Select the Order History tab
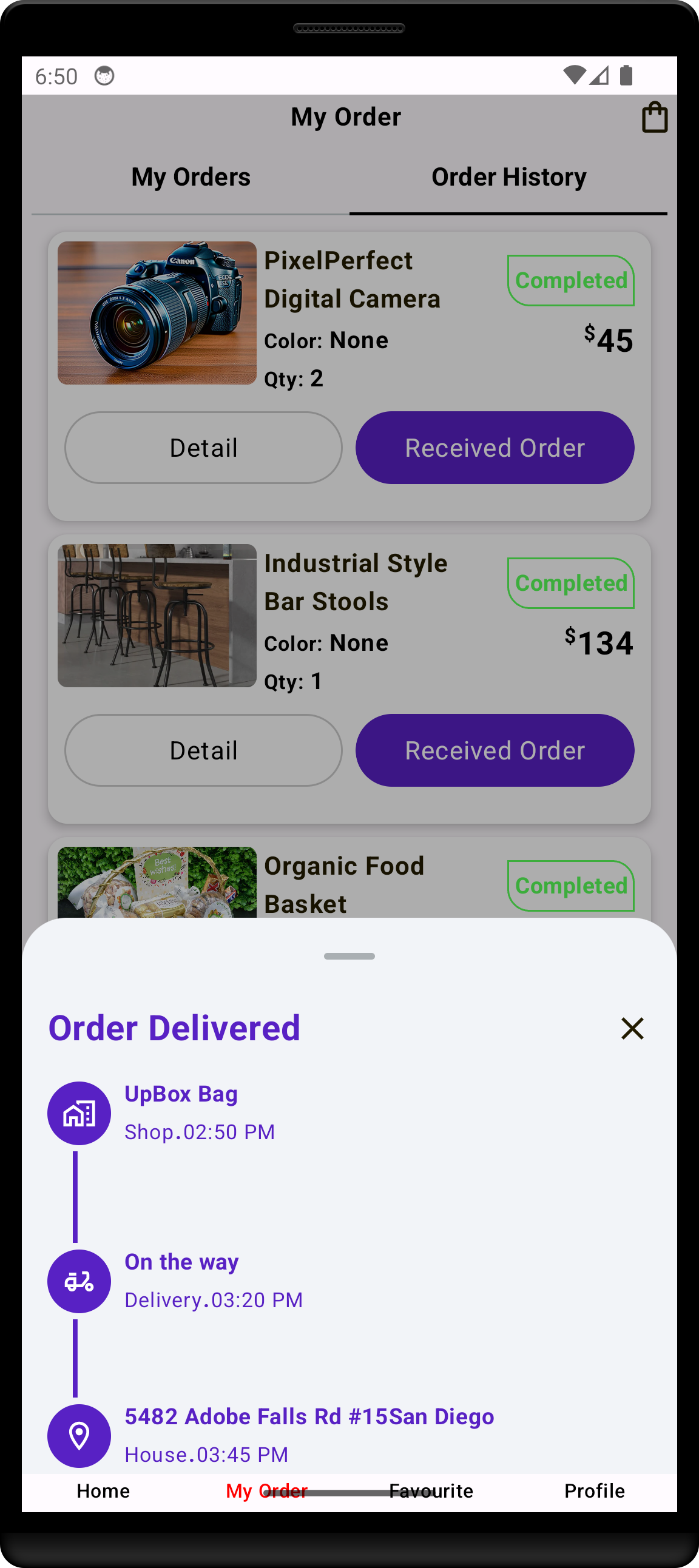The width and height of the screenshot is (699, 1568). [508, 177]
